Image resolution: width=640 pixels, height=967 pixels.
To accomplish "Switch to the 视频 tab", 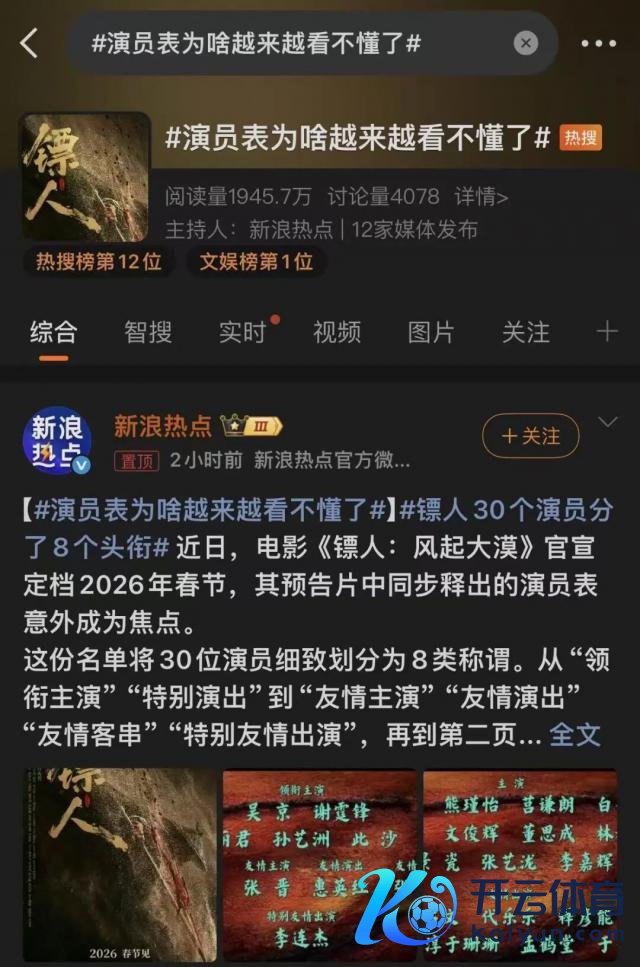I will coord(337,332).
